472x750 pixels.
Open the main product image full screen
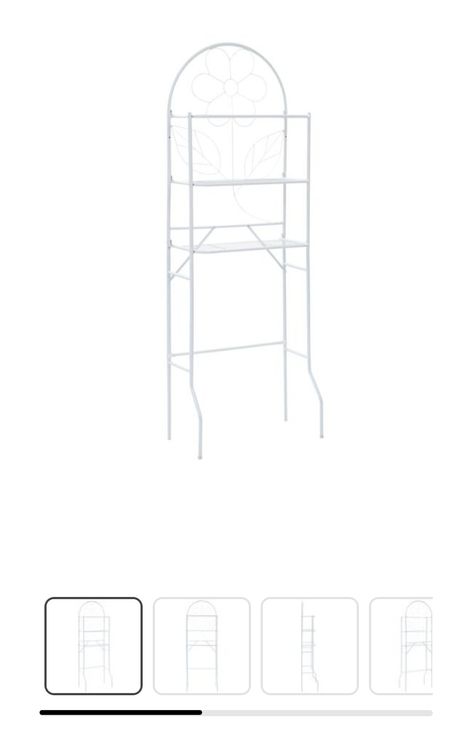[244, 251]
